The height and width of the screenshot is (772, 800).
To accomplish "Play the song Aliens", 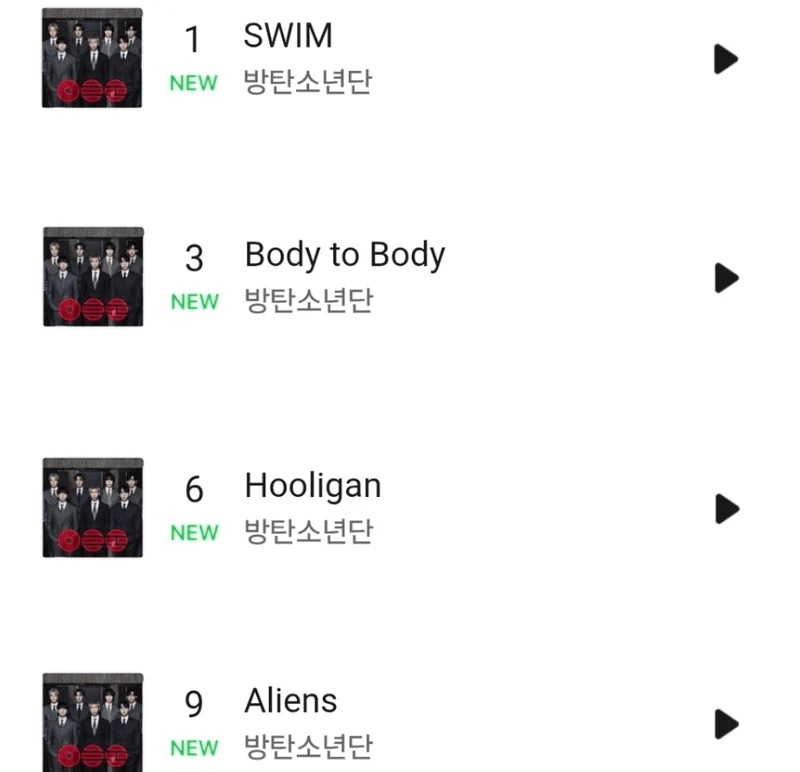I will (725, 723).
